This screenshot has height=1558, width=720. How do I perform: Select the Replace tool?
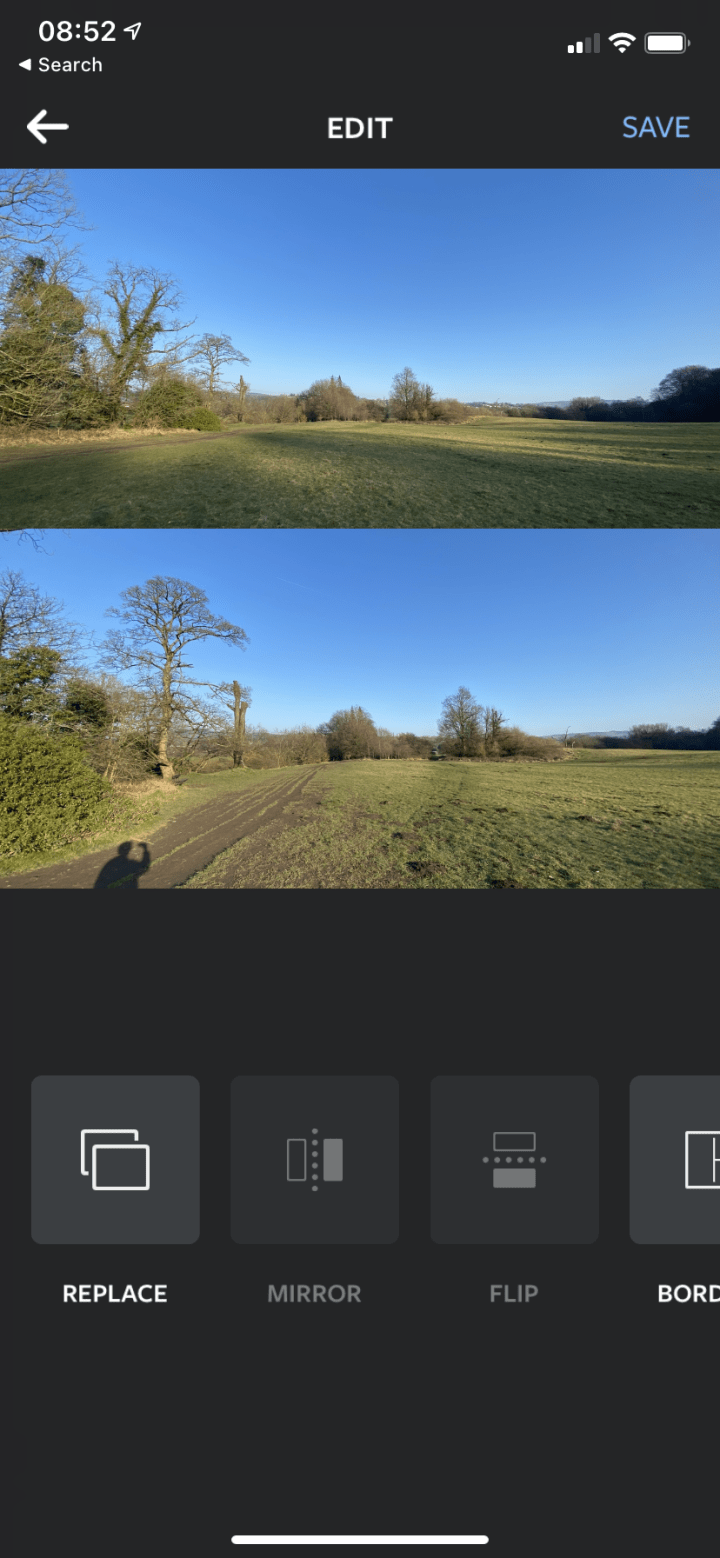click(x=115, y=1159)
